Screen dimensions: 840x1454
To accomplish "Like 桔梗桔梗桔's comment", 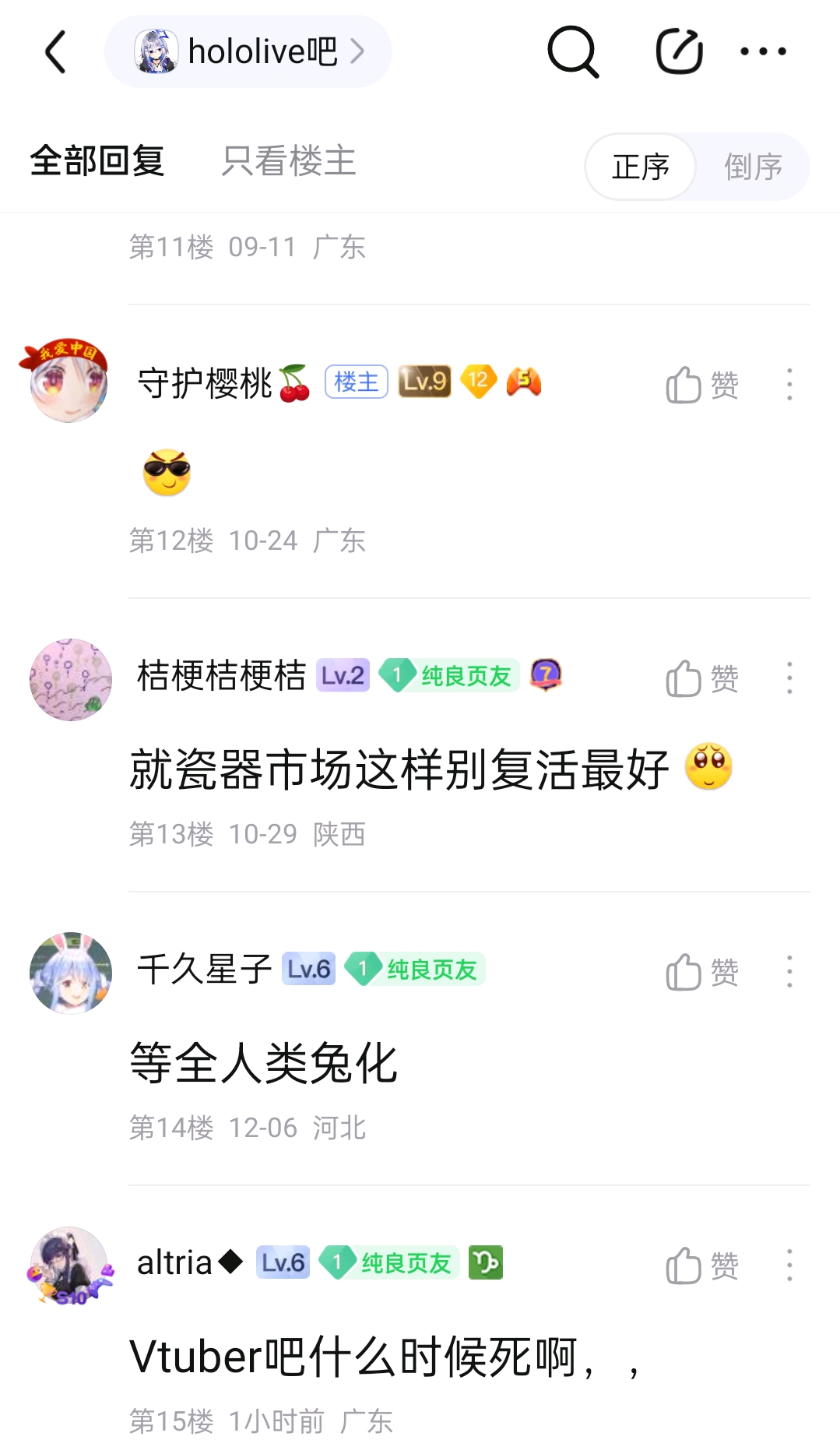I will (701, 678).
